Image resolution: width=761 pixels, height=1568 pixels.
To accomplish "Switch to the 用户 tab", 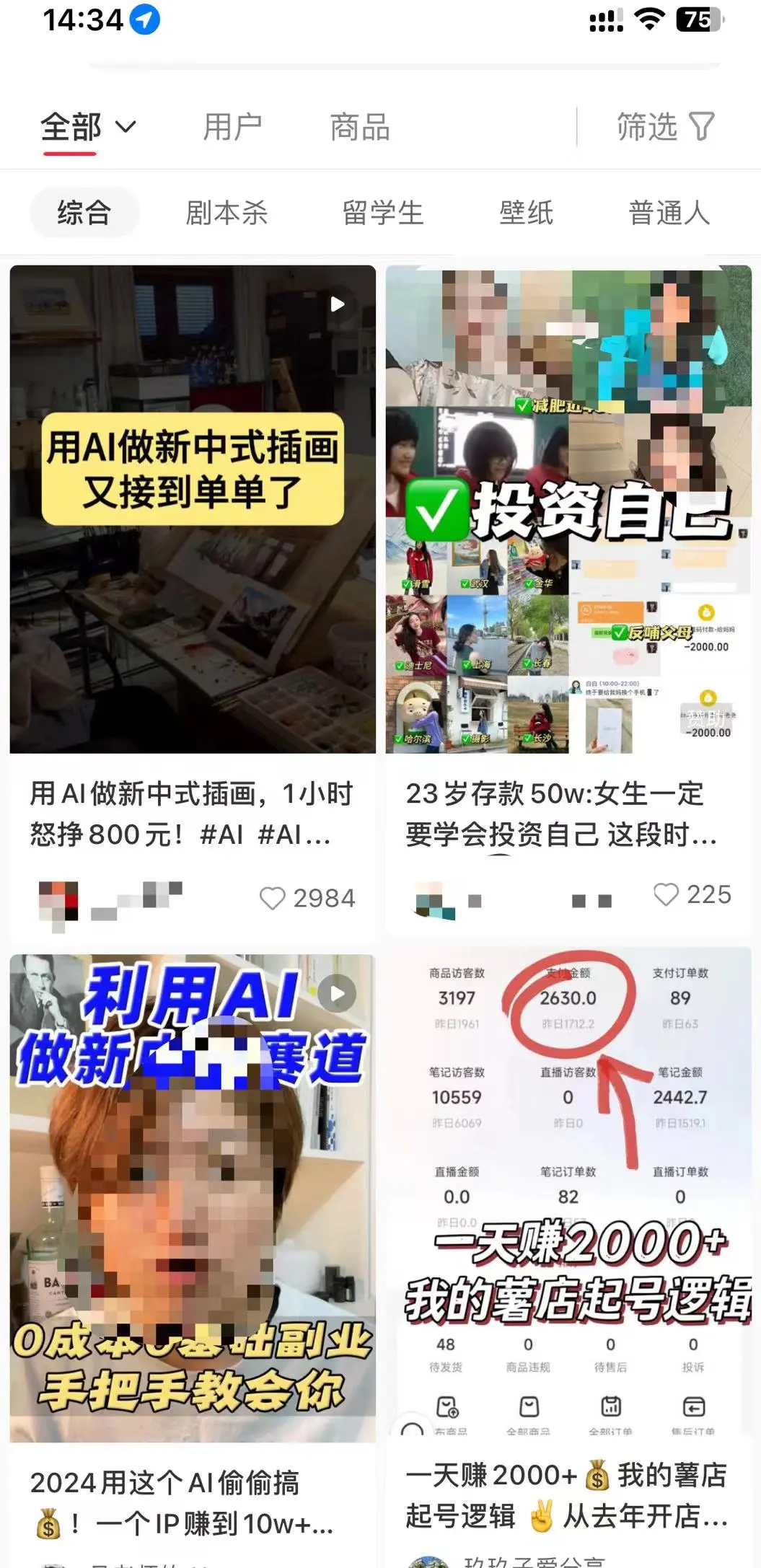I will (x=232, y=128).
